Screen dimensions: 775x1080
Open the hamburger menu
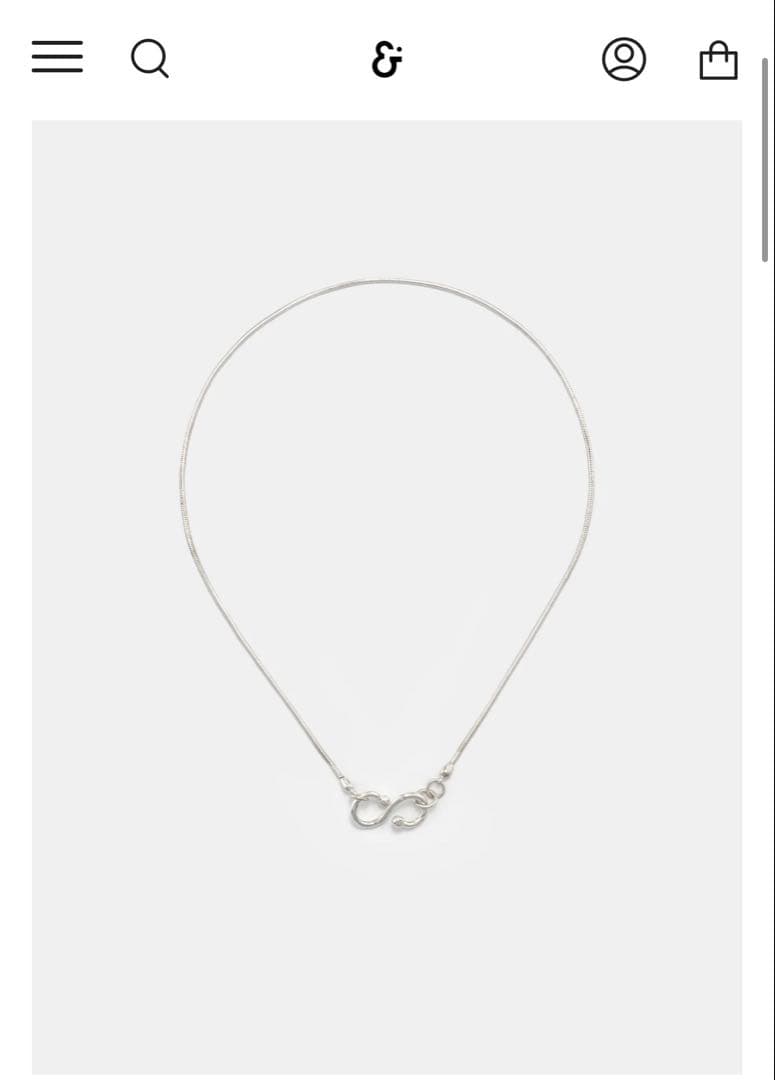click(x=57, y=56)
